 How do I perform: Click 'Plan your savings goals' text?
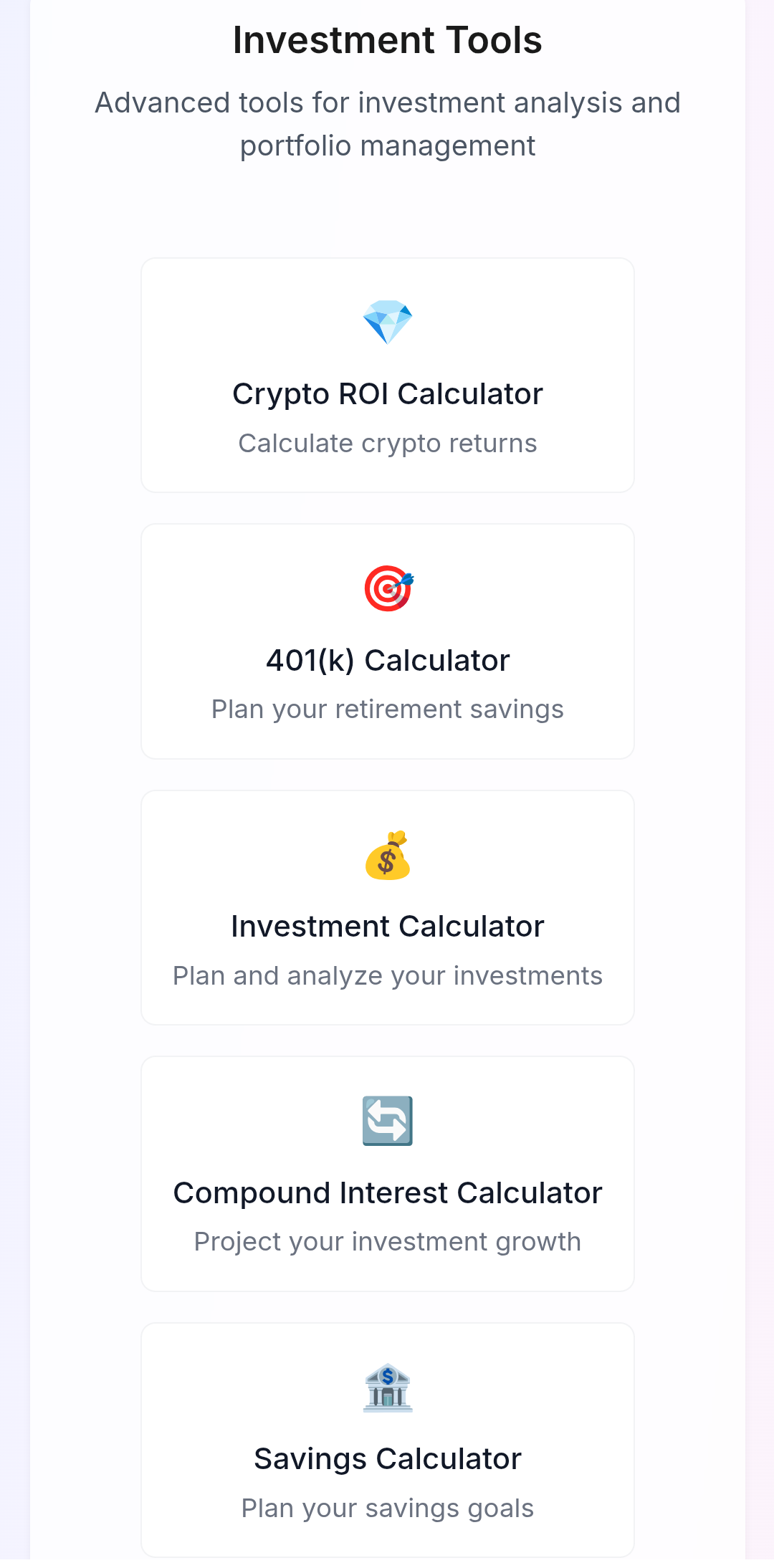[387, 1507]
